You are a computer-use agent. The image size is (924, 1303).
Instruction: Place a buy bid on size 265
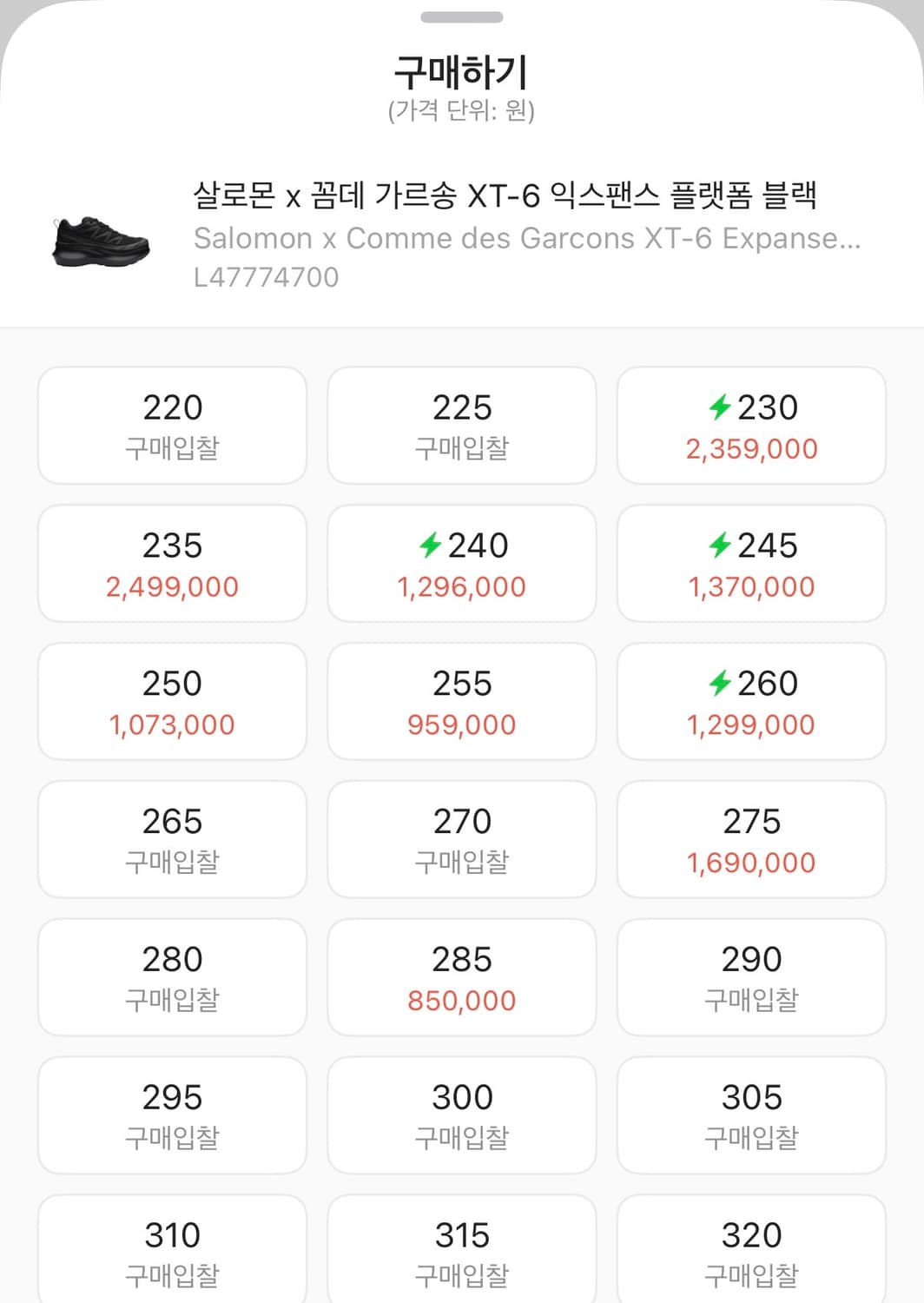[171, 839]
